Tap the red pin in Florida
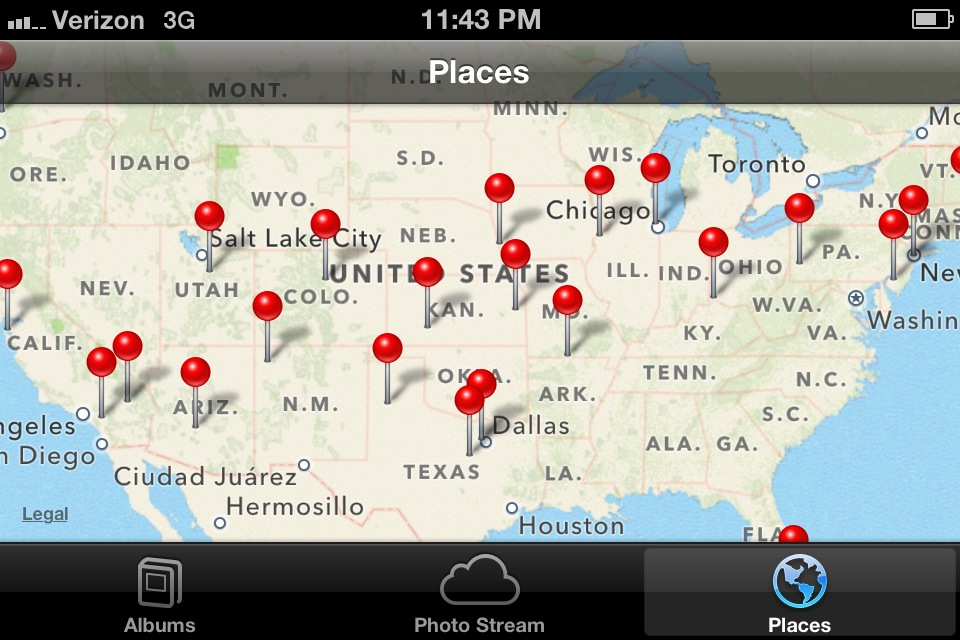 793,536
